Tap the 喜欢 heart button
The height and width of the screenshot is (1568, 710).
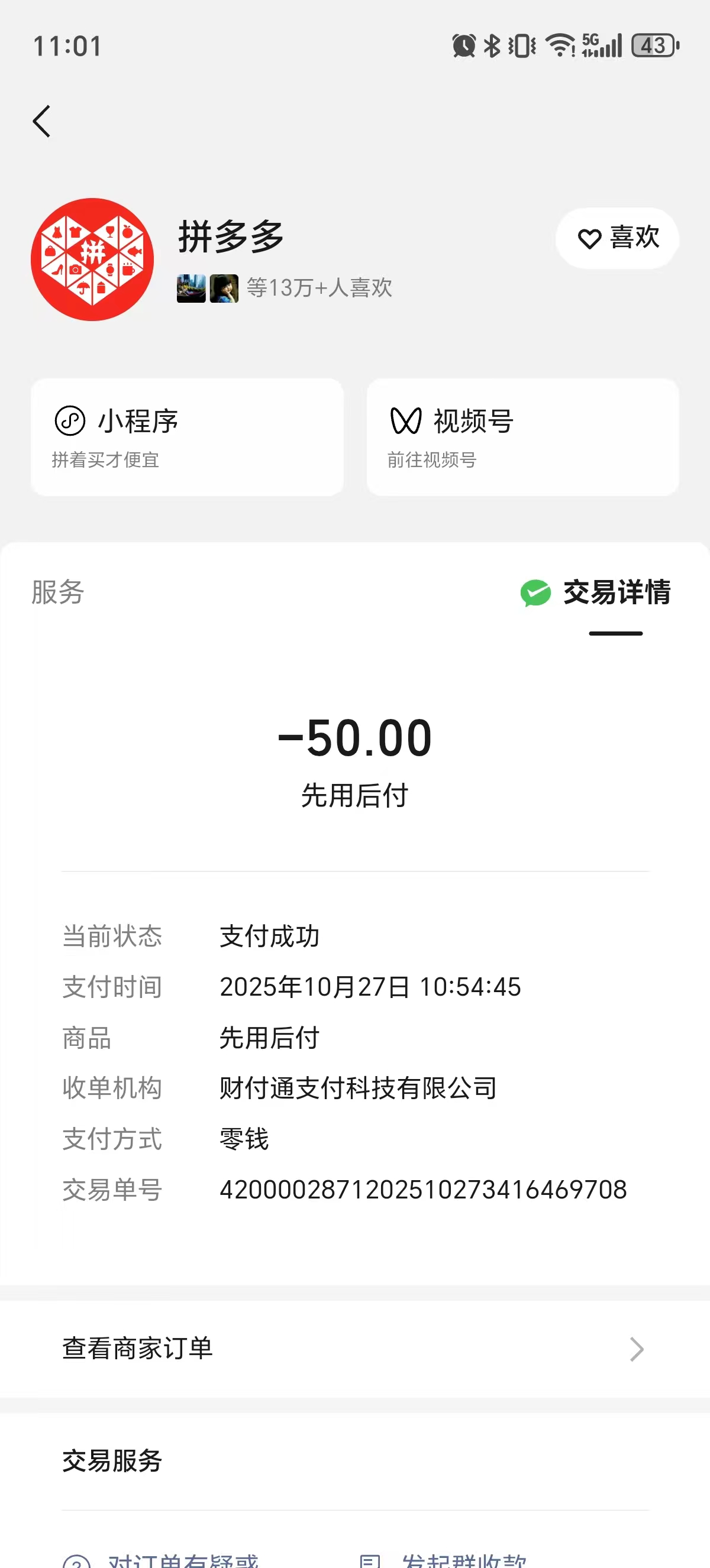click(x=617, y=238)
